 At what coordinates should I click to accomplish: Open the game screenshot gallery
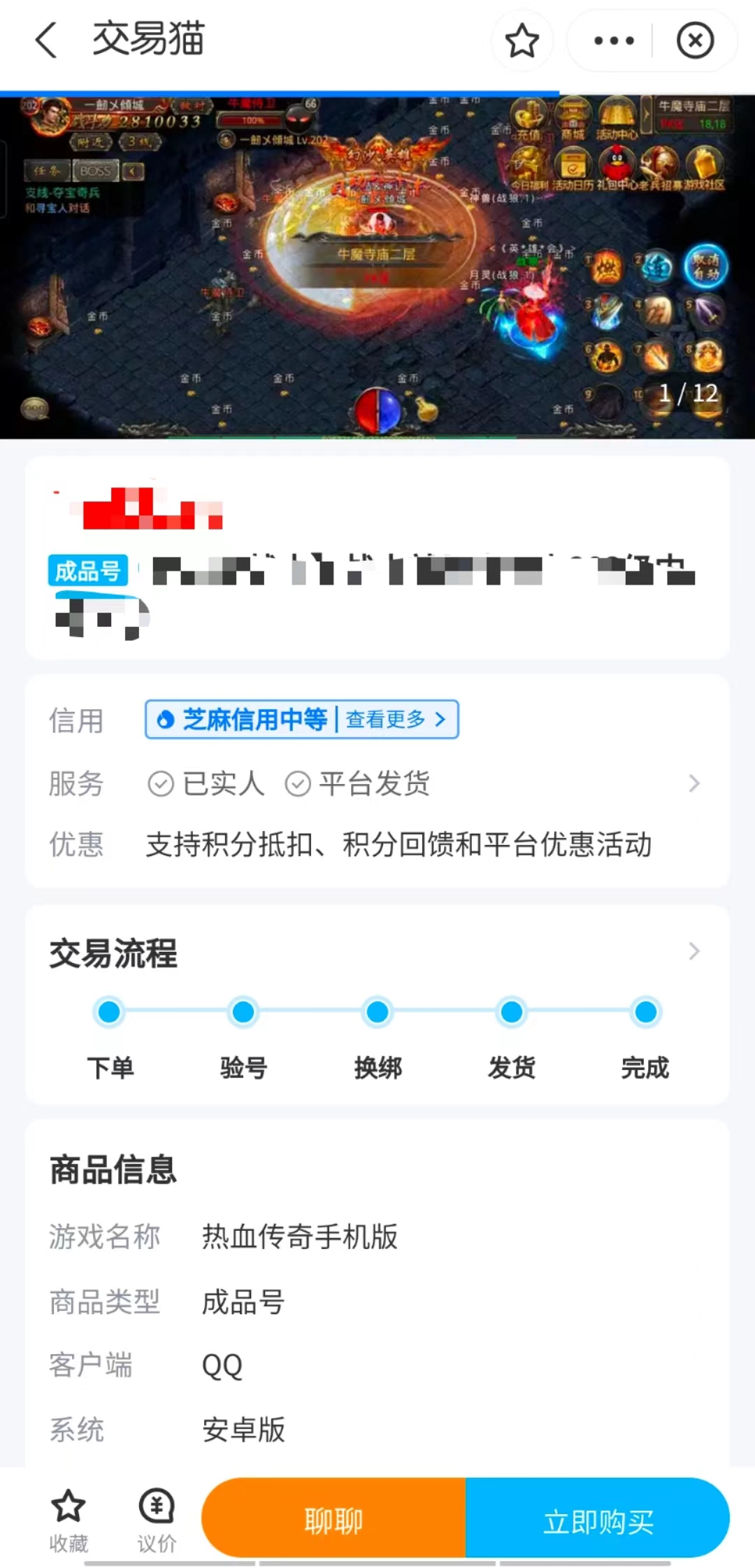tap(377, 267)
